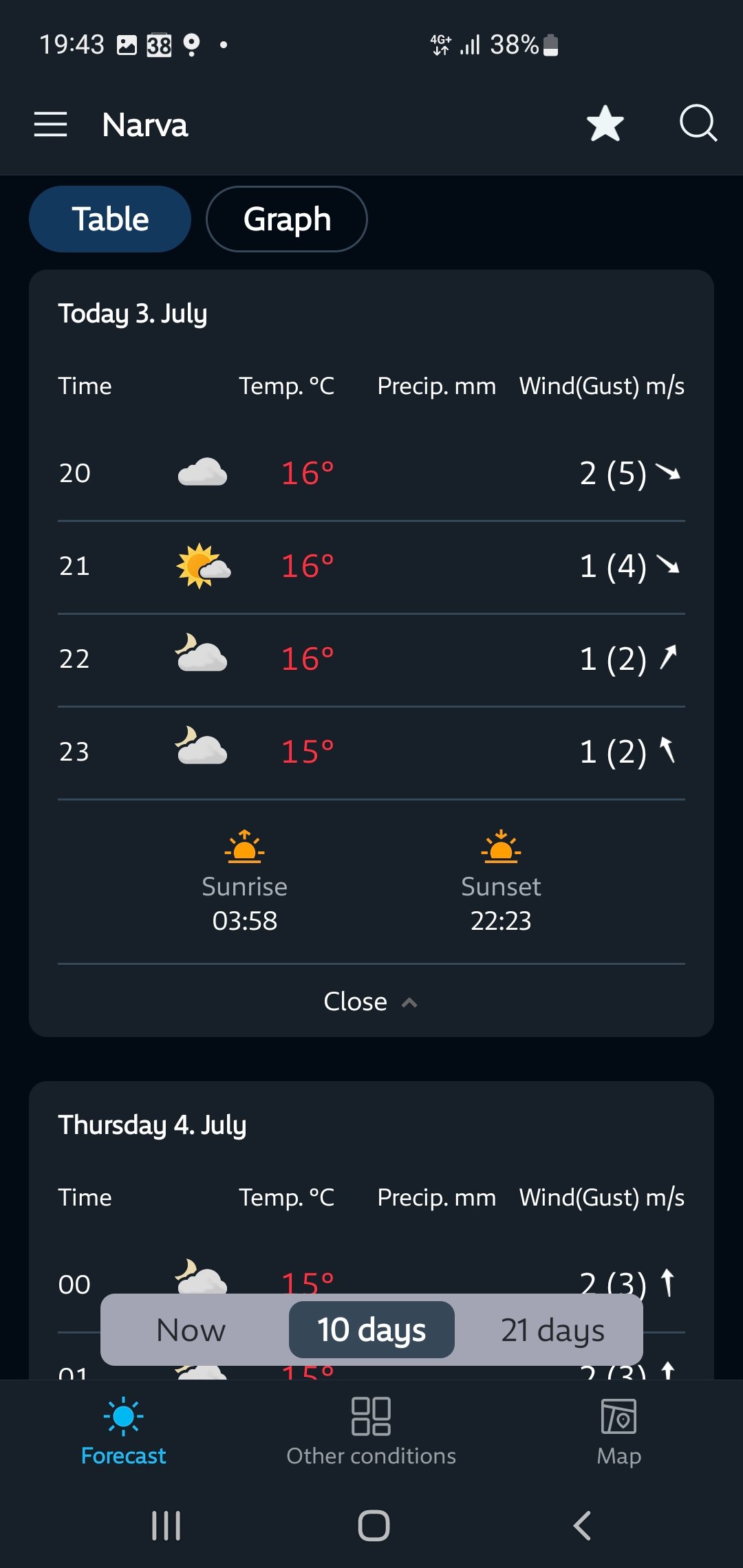Screen dimensions: 743x1568
Task: Tap the system home button
Action: click(374, 1525)
